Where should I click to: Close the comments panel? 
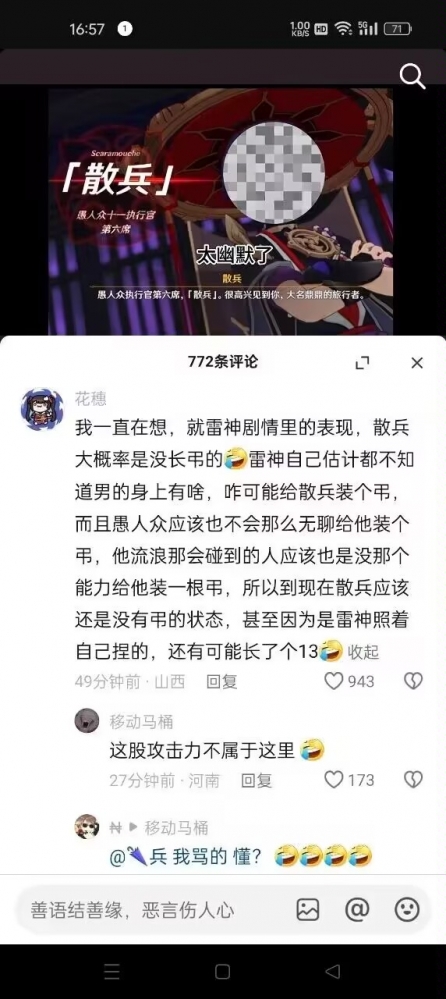417,363
